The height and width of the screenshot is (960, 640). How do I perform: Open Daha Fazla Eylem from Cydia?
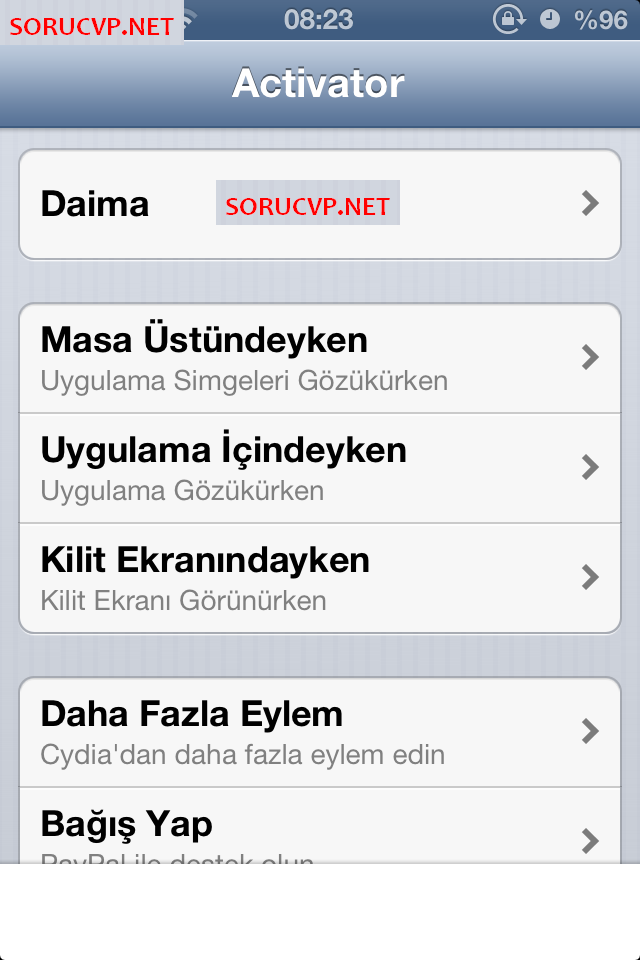click(320, 732)
